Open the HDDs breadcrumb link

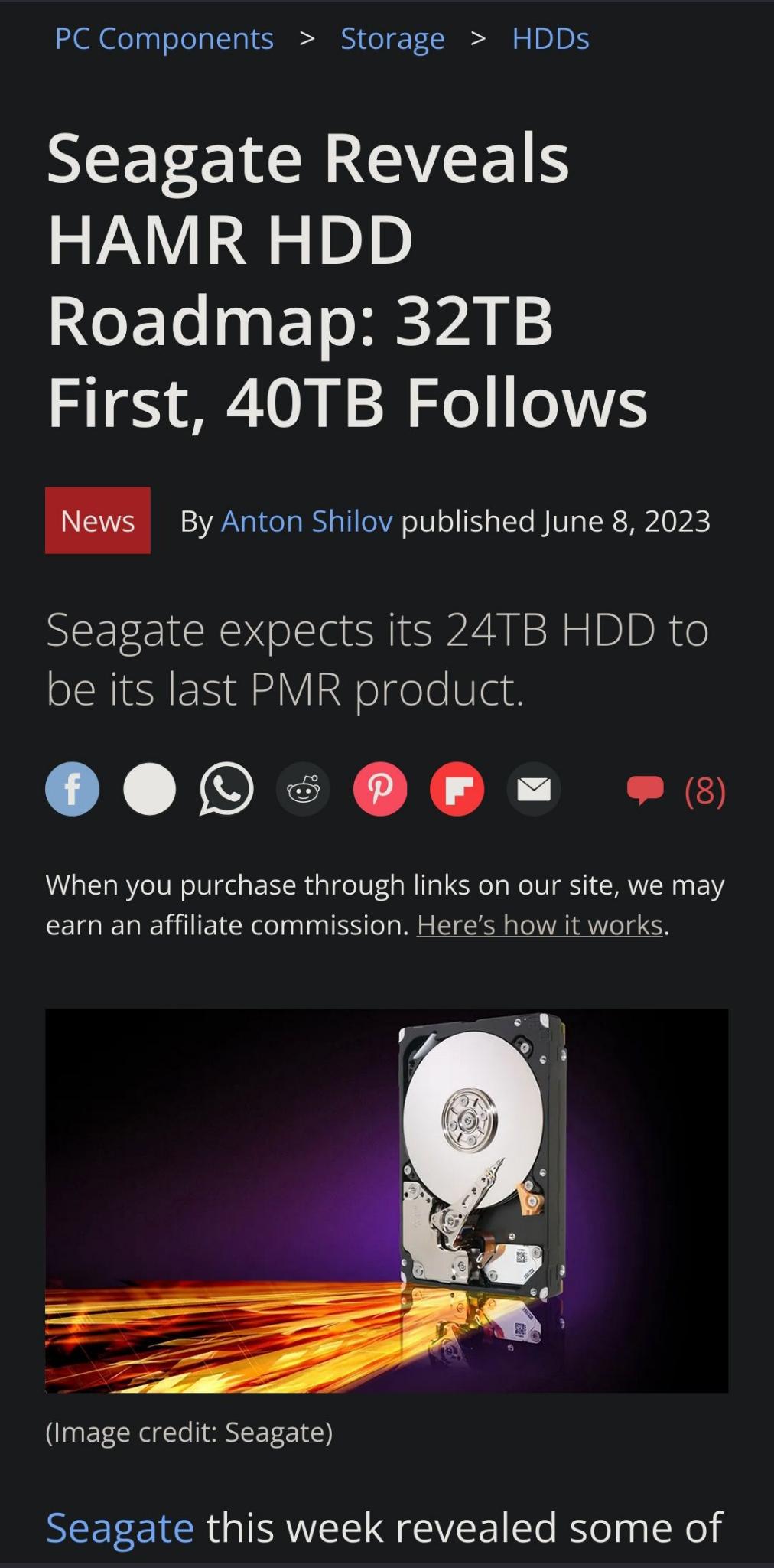click(551, 39)
